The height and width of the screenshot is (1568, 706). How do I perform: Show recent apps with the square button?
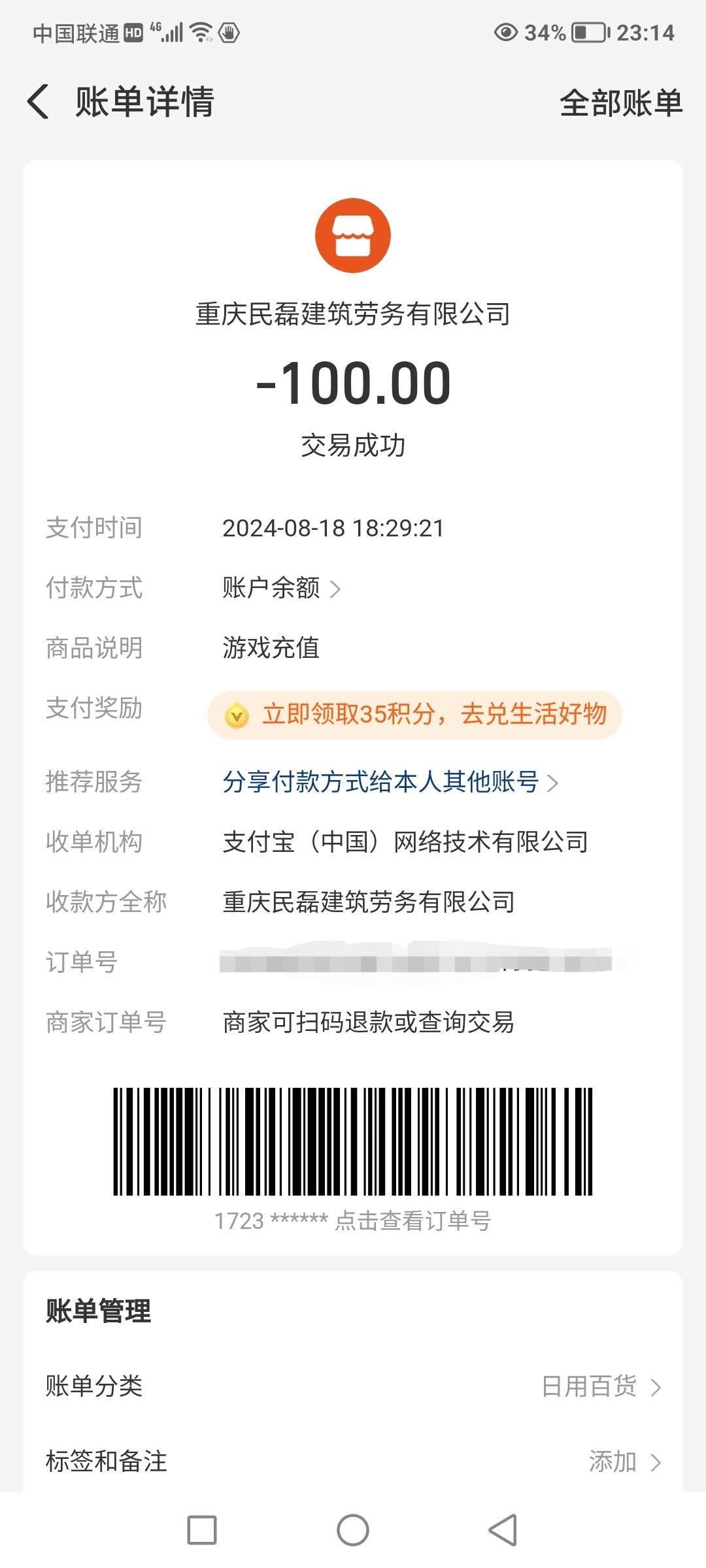click(x=202, y=1530)
